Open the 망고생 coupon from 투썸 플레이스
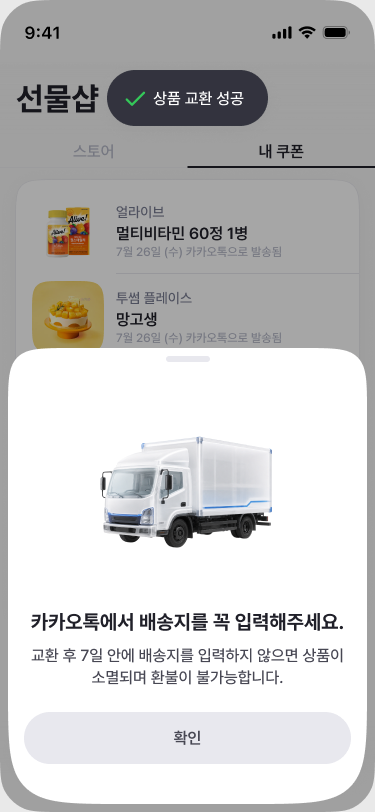The image size is (375, 812). tap(188, 312)
